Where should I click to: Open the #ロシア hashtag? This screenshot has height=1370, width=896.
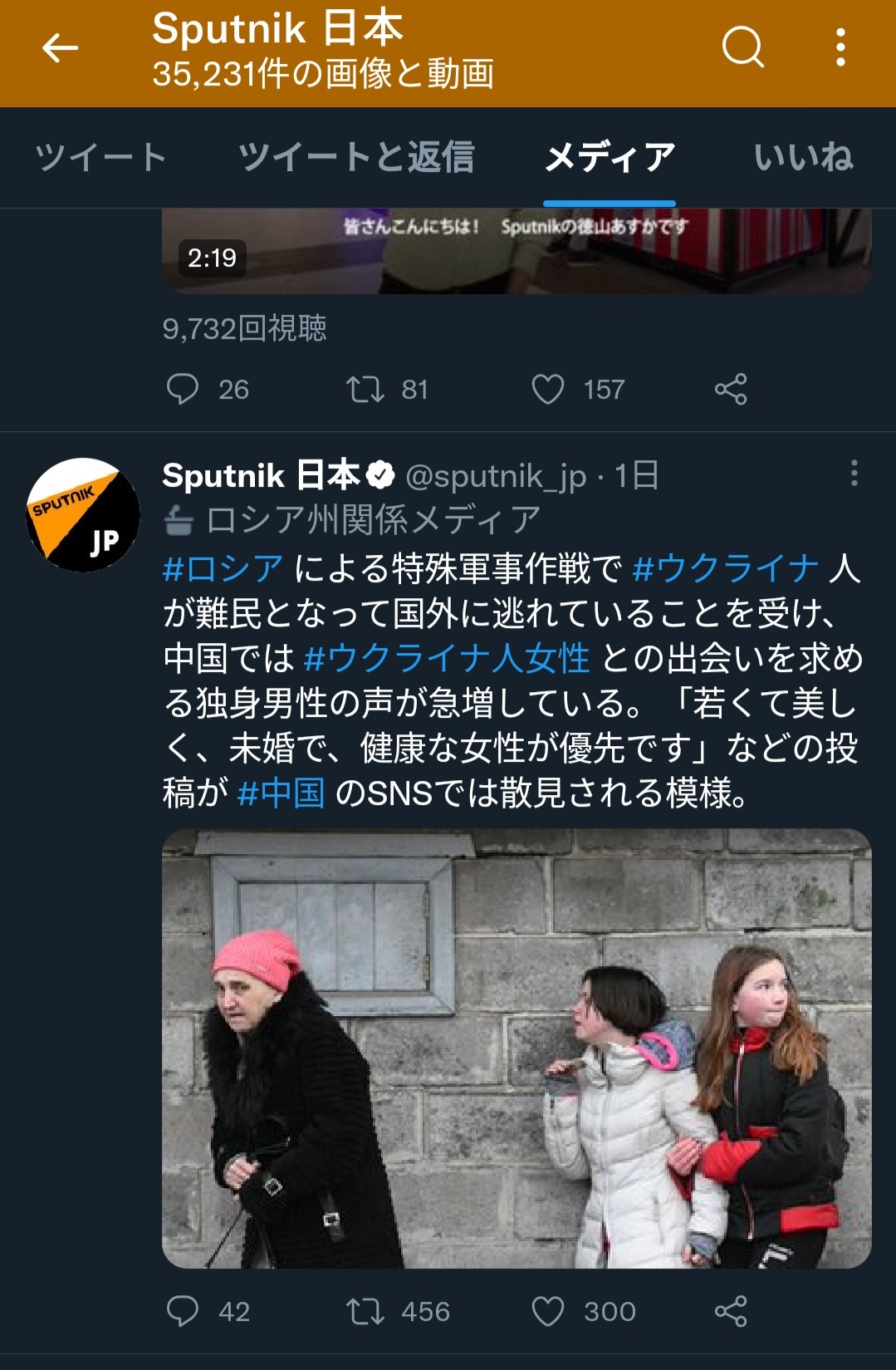click(223, 569)
